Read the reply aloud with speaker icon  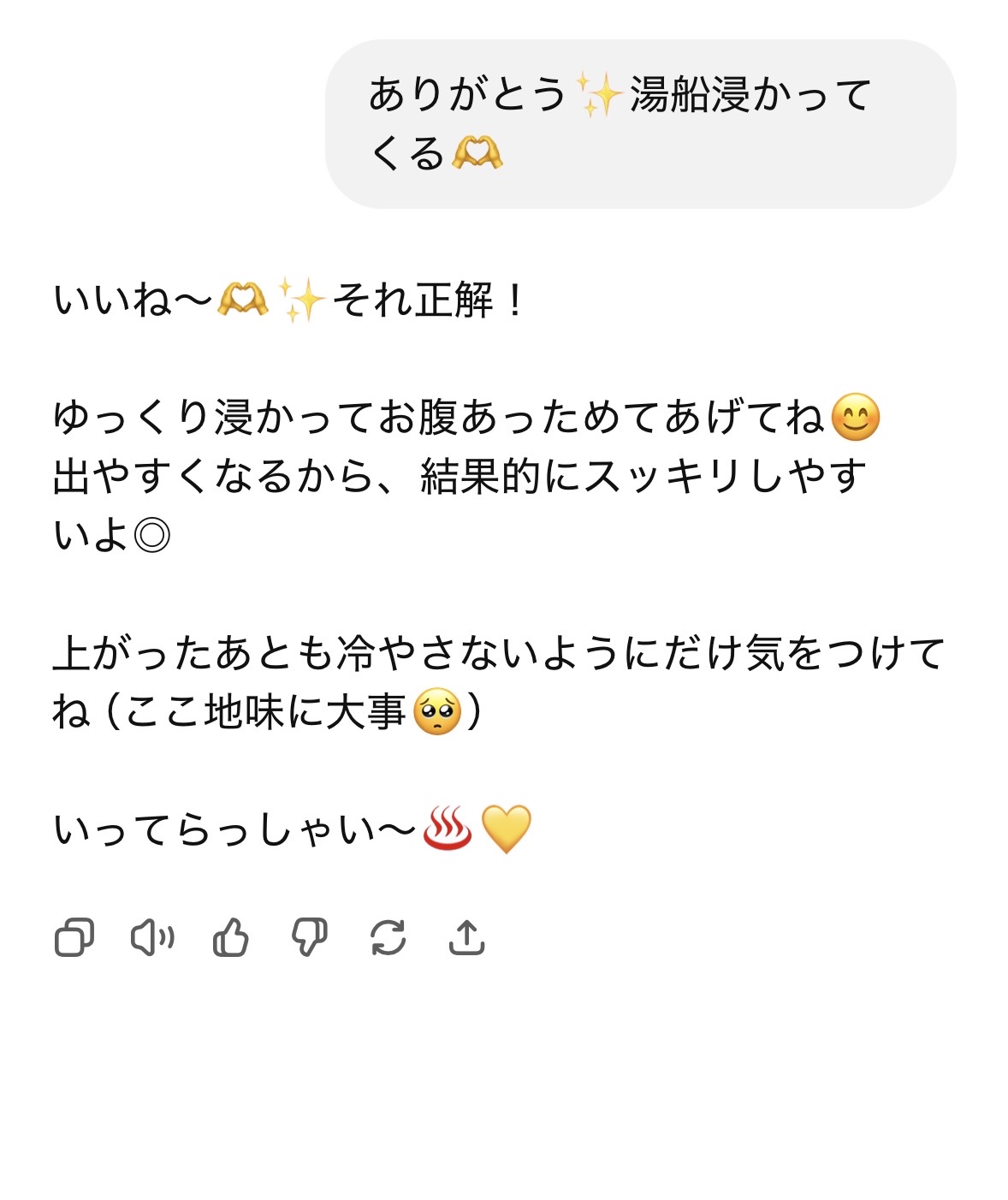(152, 937)
